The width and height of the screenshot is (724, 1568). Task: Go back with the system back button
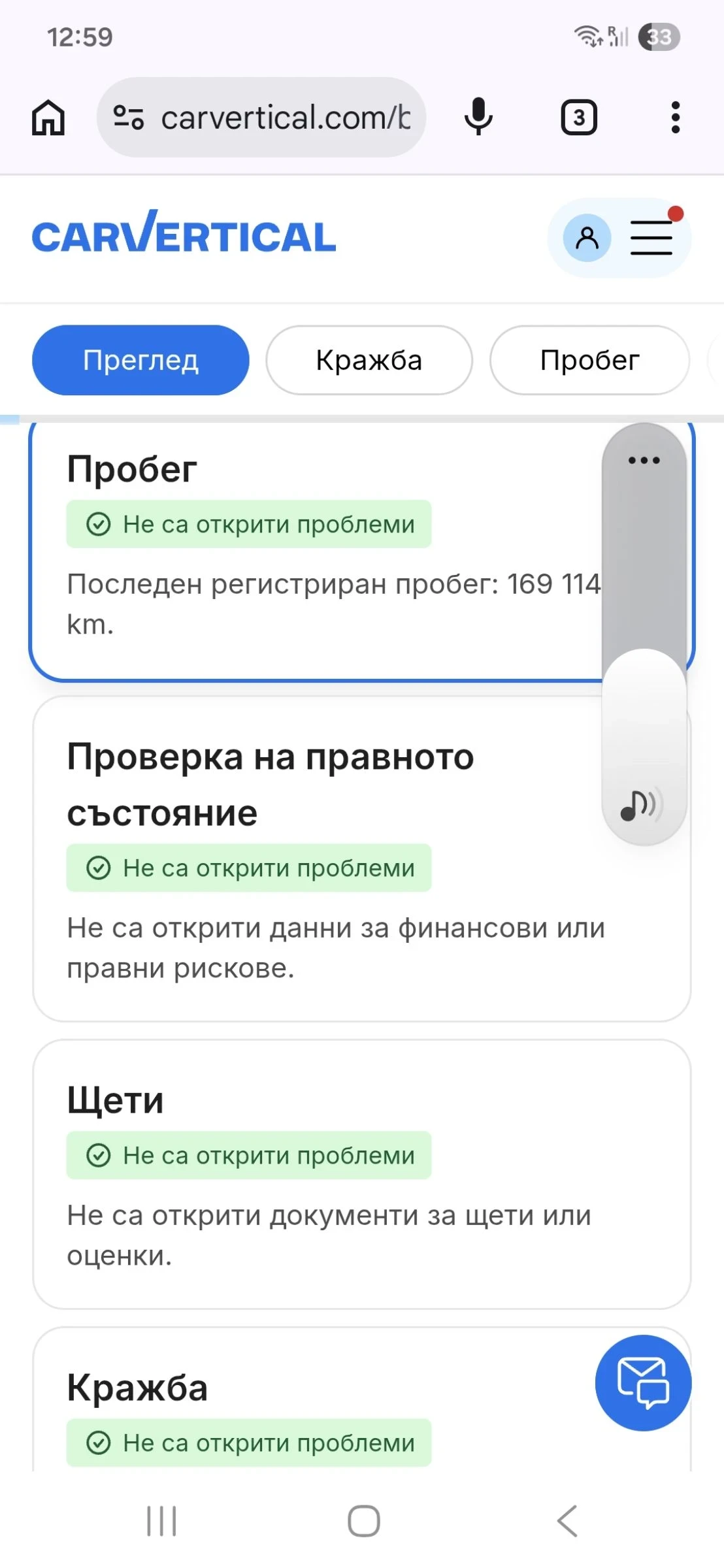567,1521
